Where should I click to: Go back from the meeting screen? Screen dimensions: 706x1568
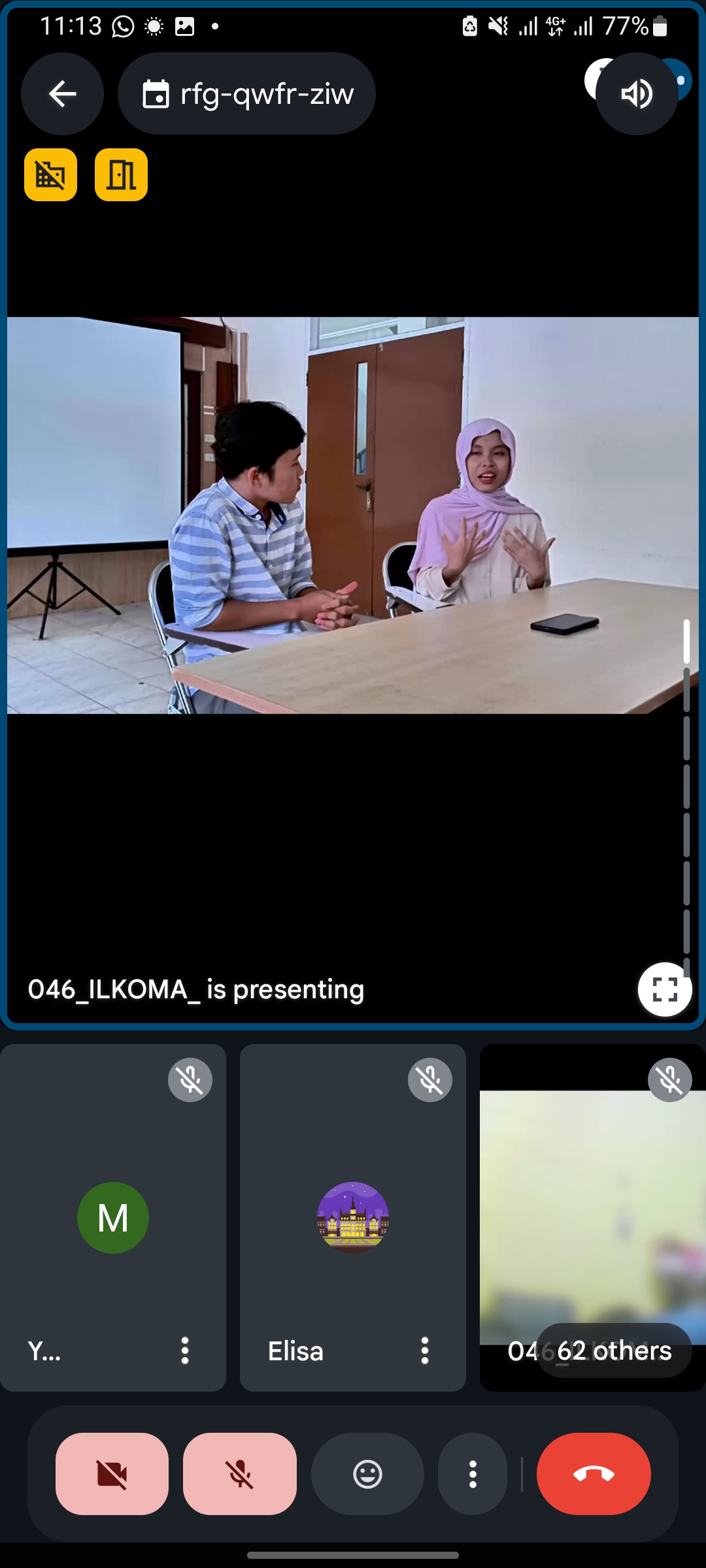pos(62,94)
